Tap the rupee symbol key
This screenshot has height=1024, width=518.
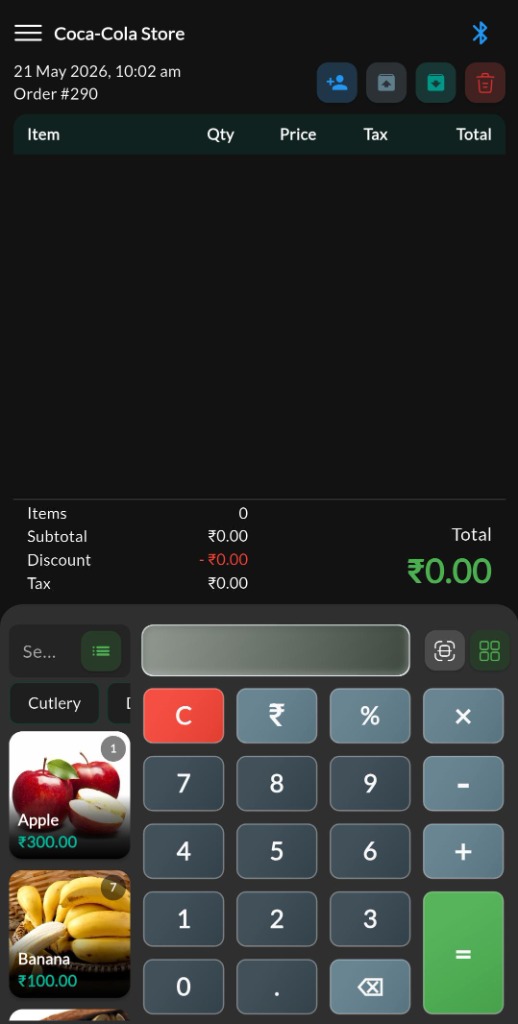[x=277, y=716]
